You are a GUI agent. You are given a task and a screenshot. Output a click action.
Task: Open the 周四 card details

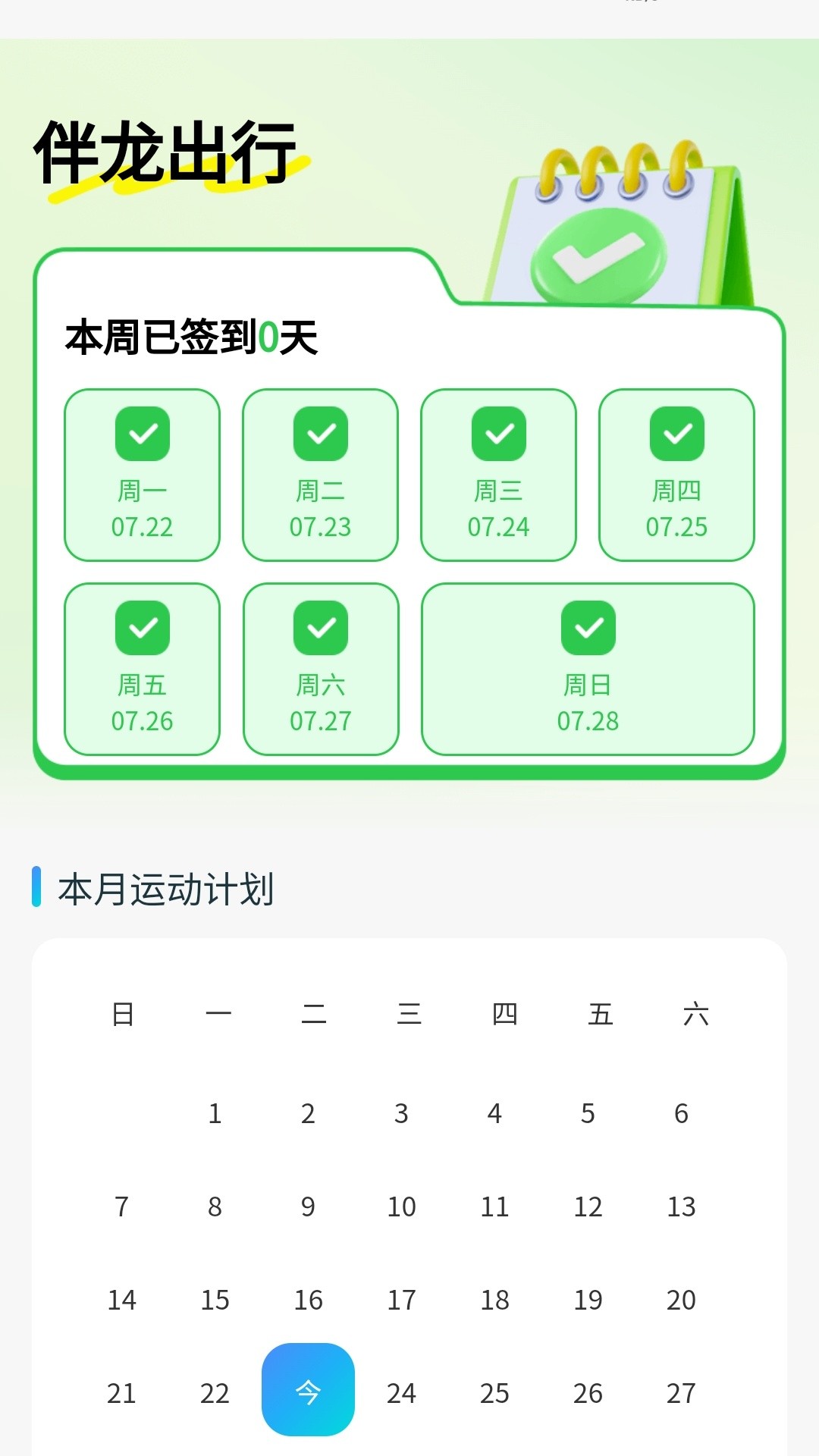click(676, 474)
